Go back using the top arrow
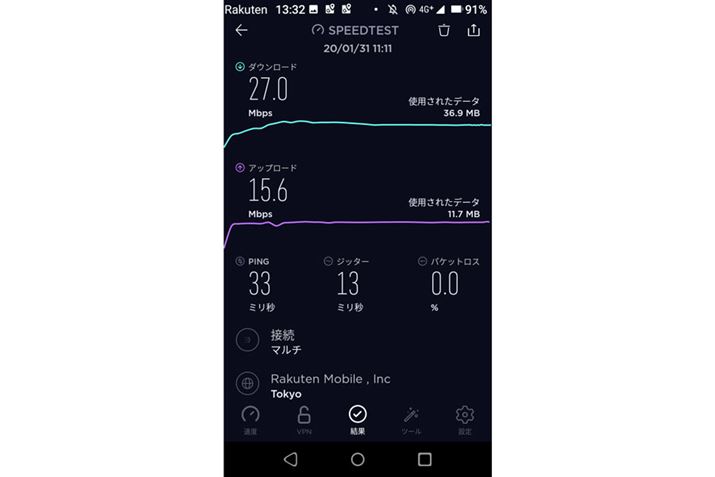The image size is (715, 477). click(x=241, y=30)
